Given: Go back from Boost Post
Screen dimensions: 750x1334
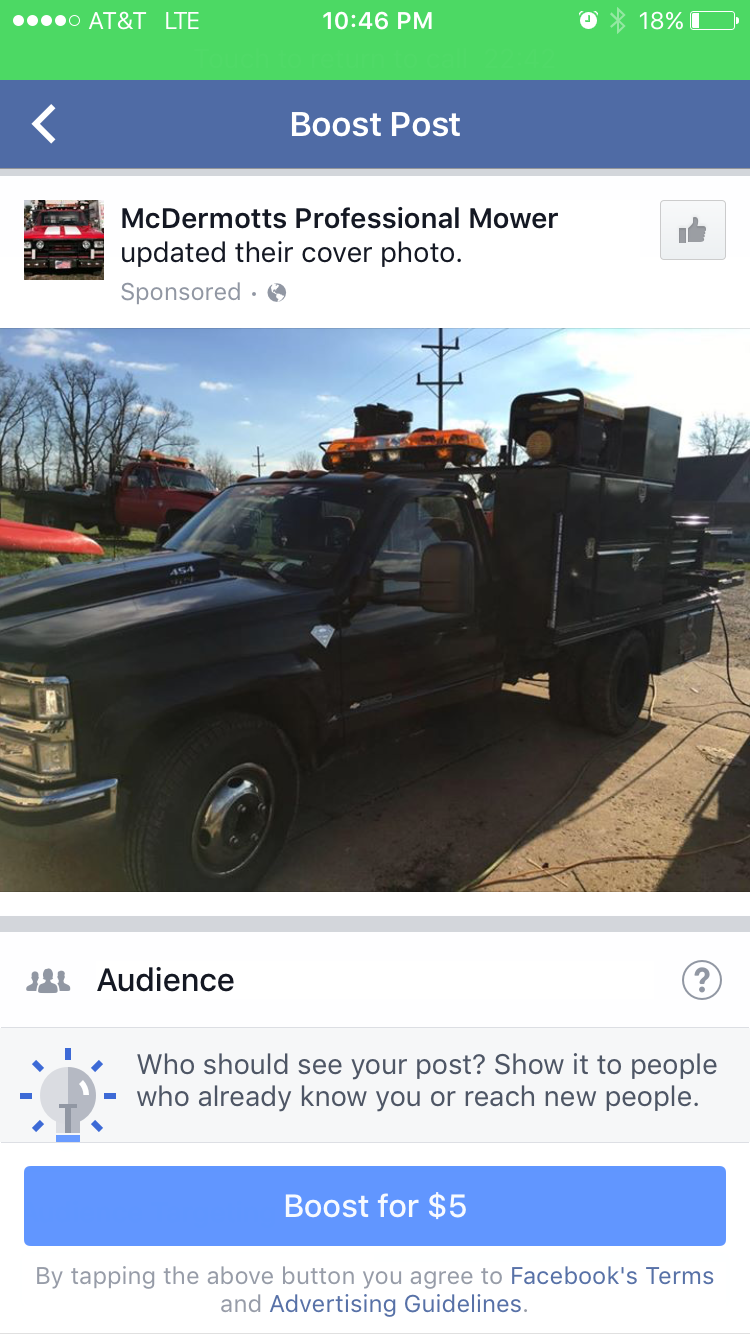Looking at the screenshot, I should tap(44, 125).
